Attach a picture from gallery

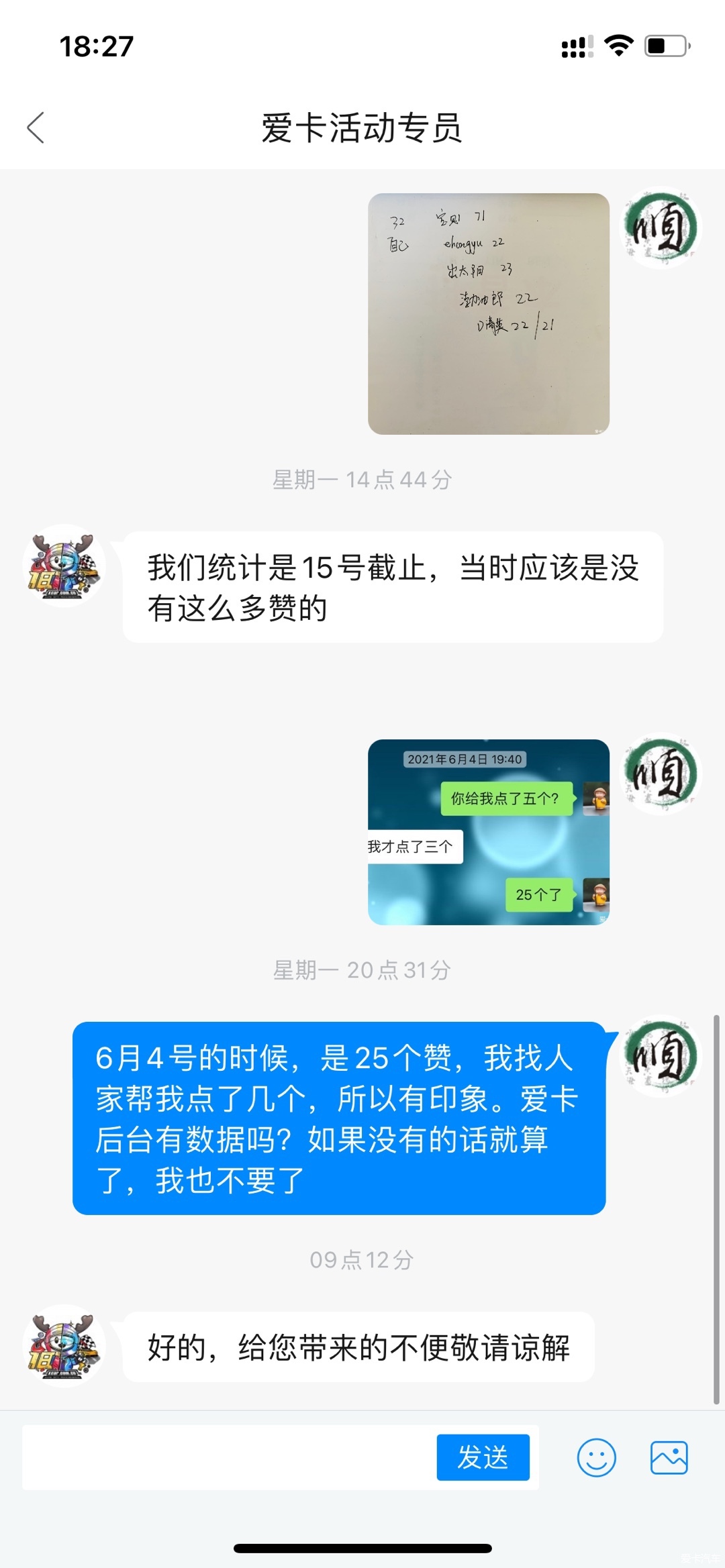tap(669, 1457)
